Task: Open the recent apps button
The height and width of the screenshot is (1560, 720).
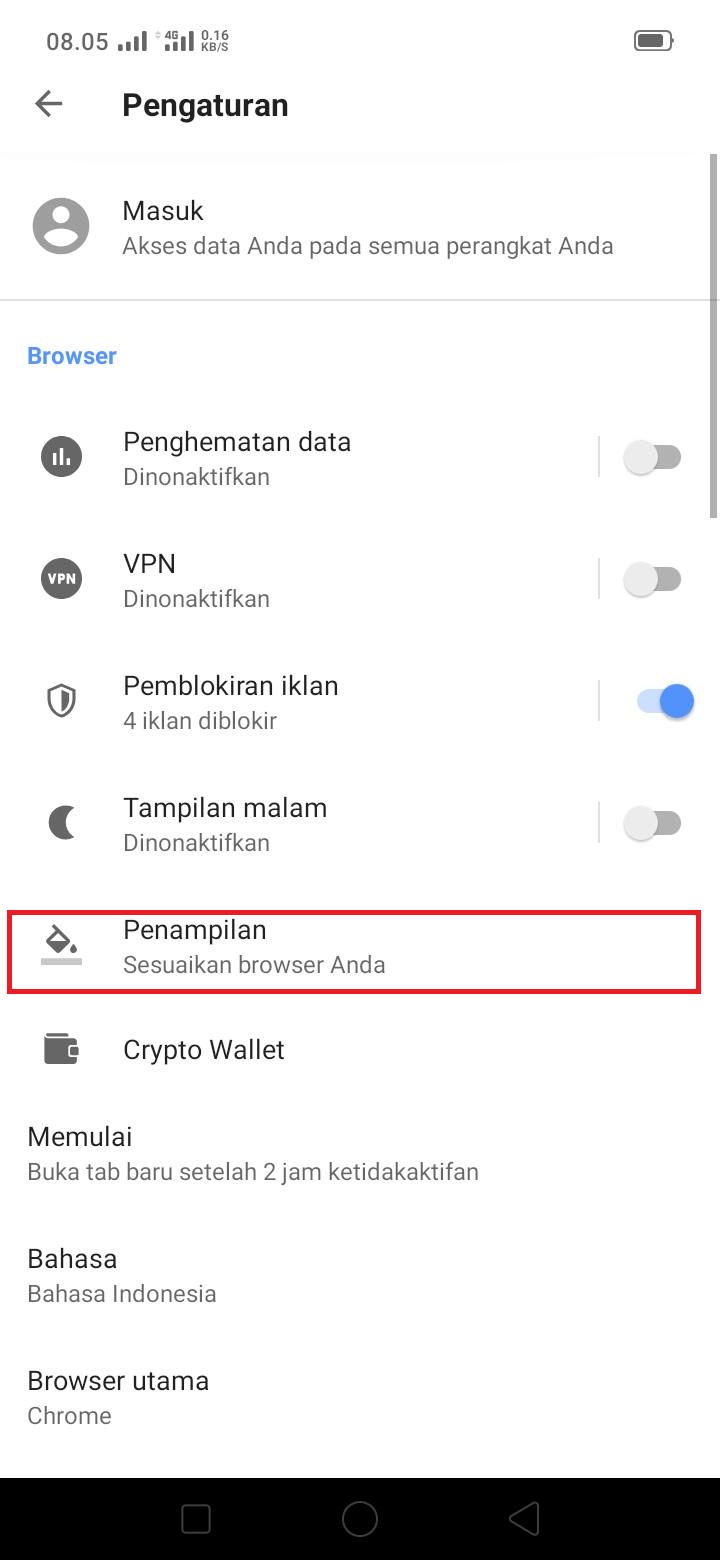Action: pos(196,1519)
